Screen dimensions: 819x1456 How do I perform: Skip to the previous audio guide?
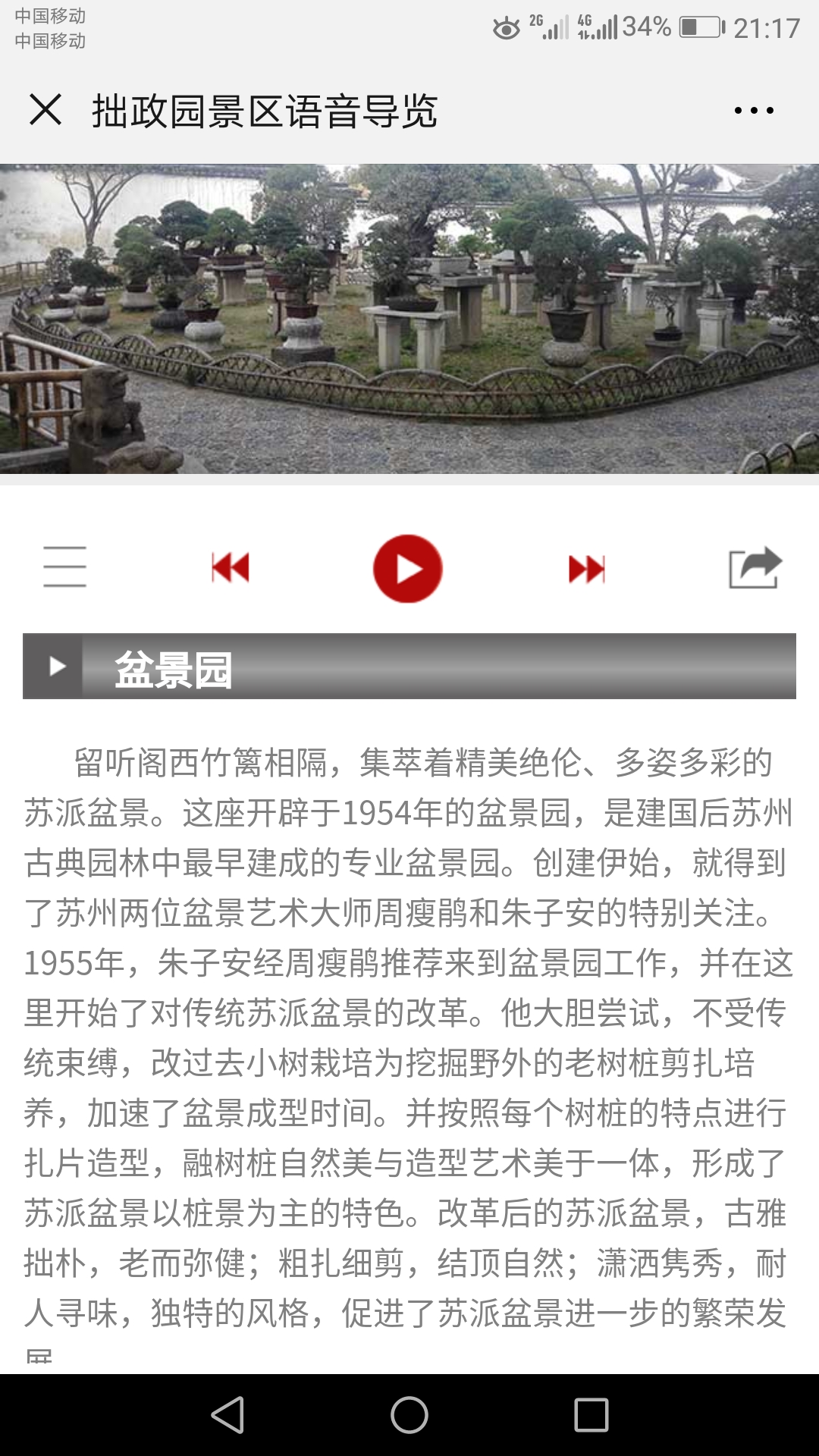pyautogui.click(x=231, y=567)
